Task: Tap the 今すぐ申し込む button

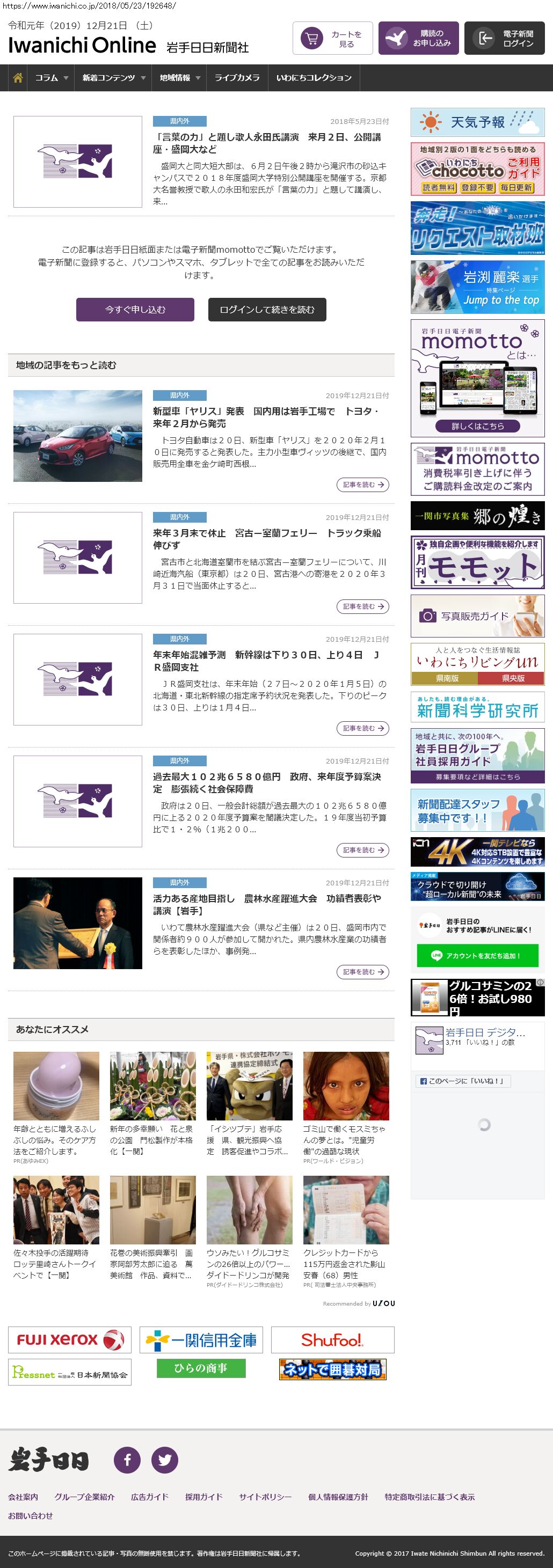Action: [135, 309]
